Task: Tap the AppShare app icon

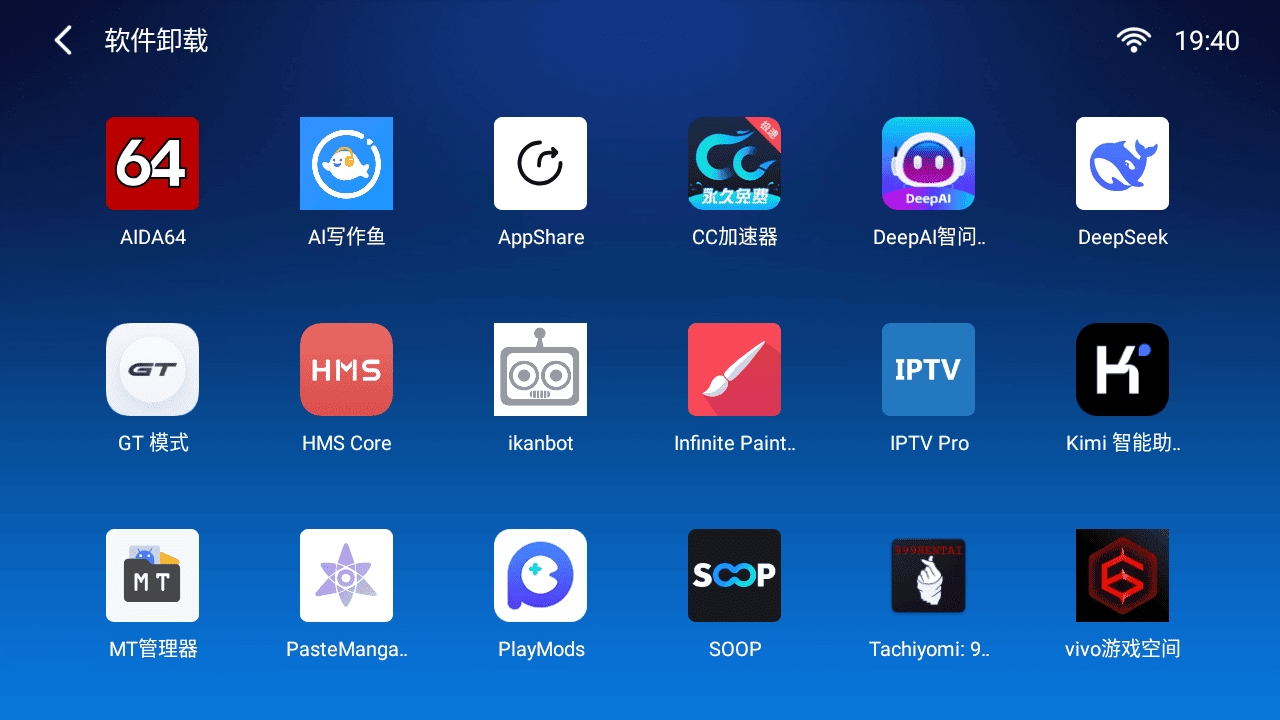Action: point(540,164)
